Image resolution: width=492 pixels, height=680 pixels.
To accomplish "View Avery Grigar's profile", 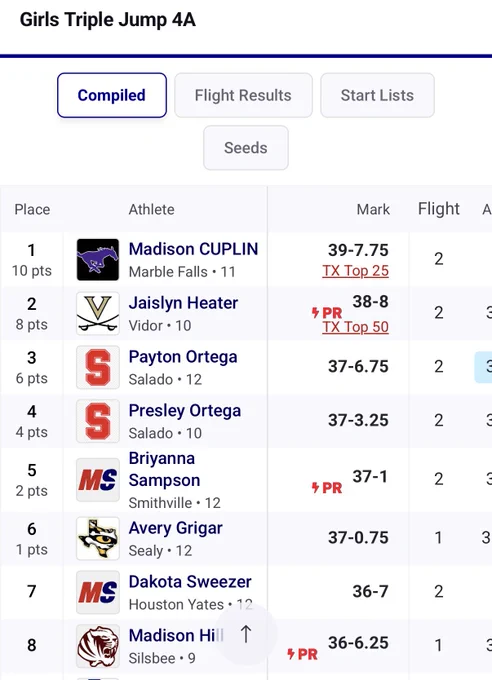I will 175,528.
